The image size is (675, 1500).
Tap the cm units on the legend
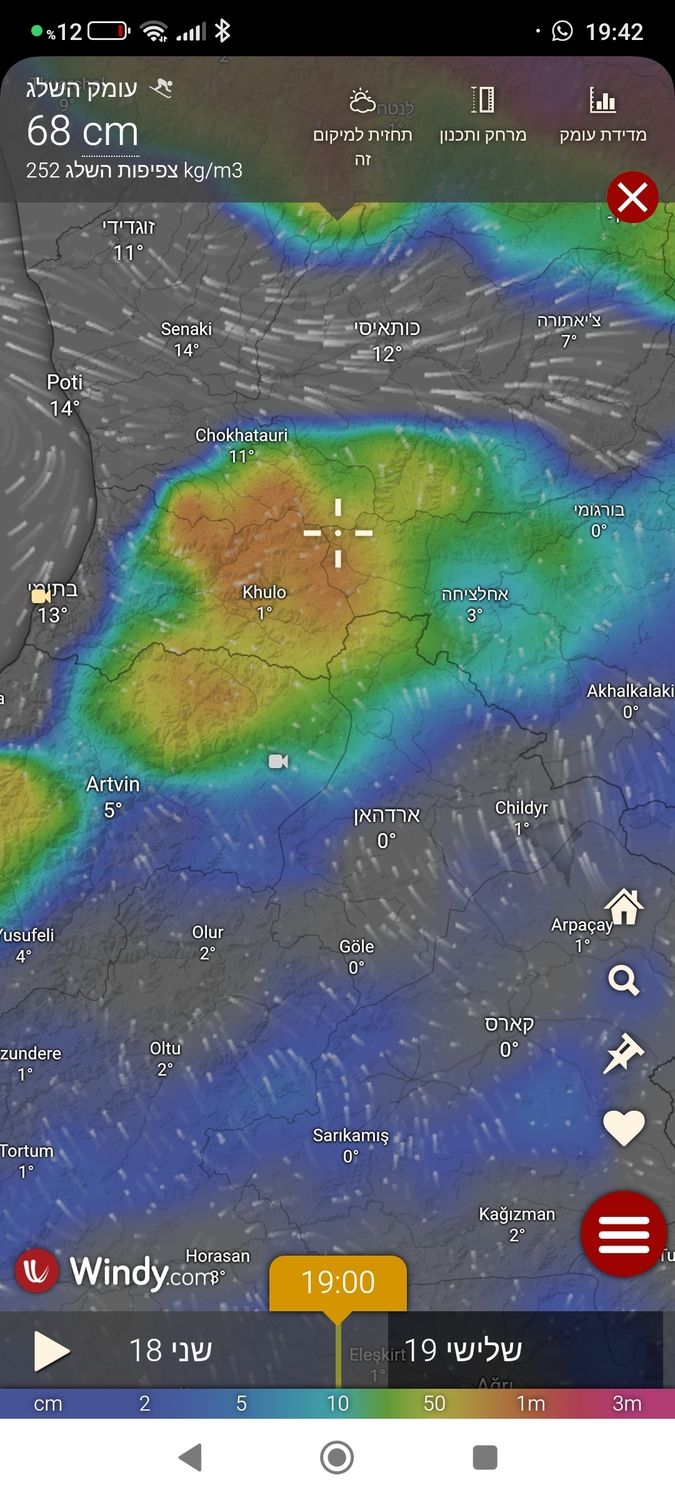coord(48,1403)
